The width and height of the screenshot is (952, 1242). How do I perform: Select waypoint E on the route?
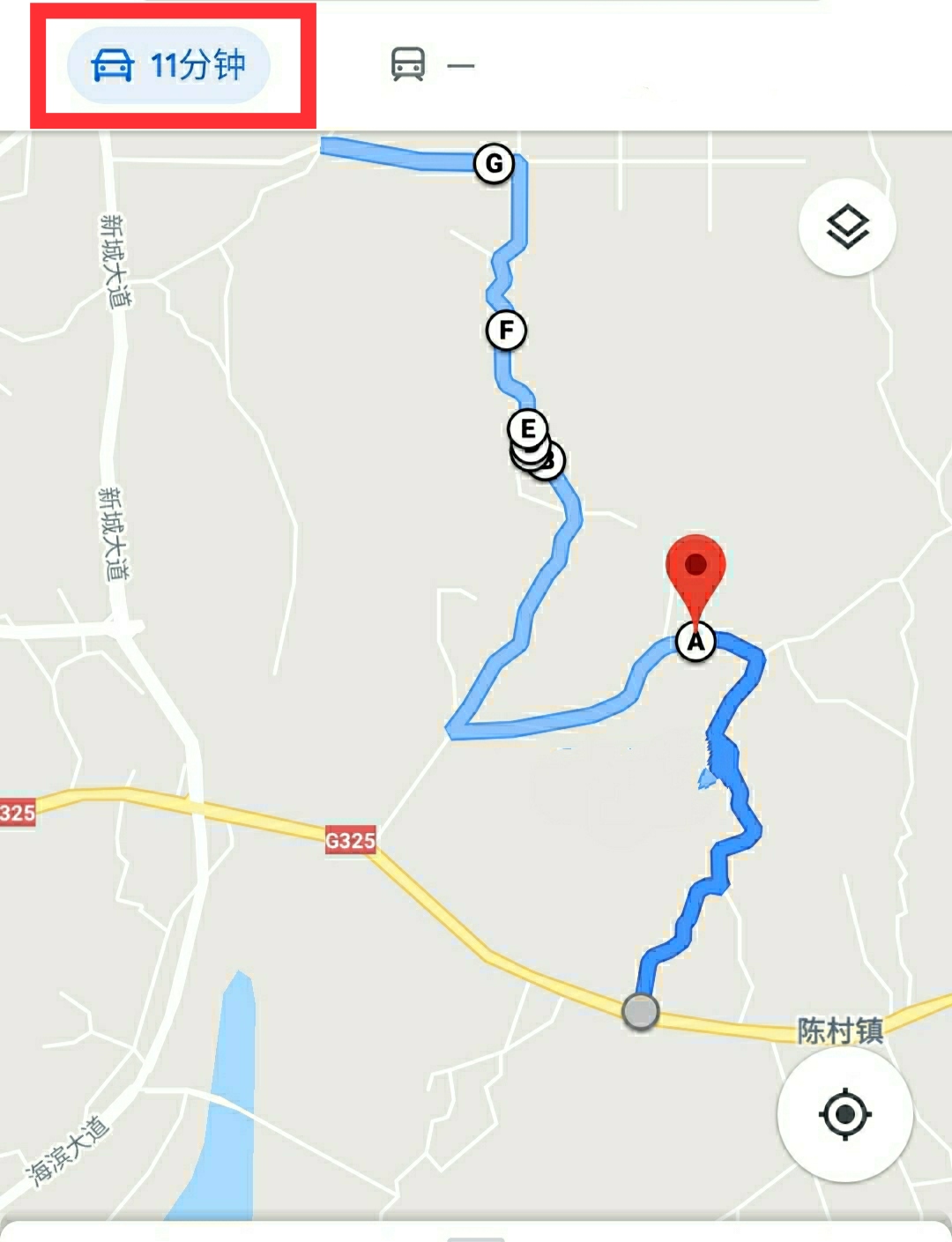528,428
